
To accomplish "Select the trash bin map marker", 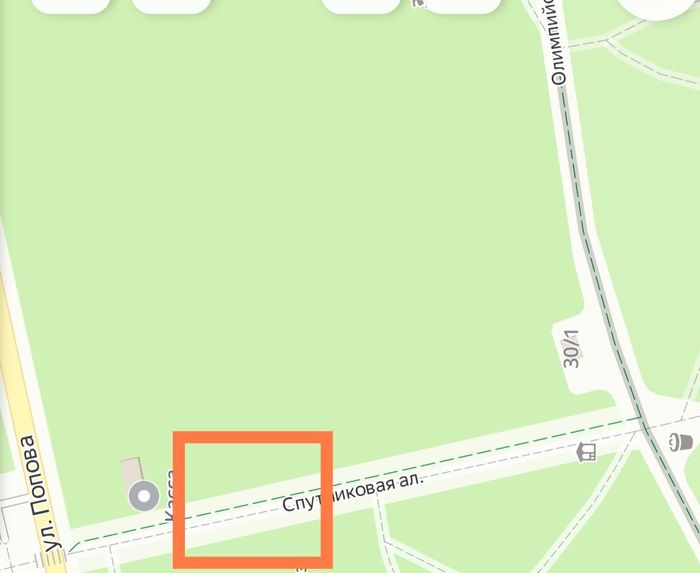I will point(681,441).
